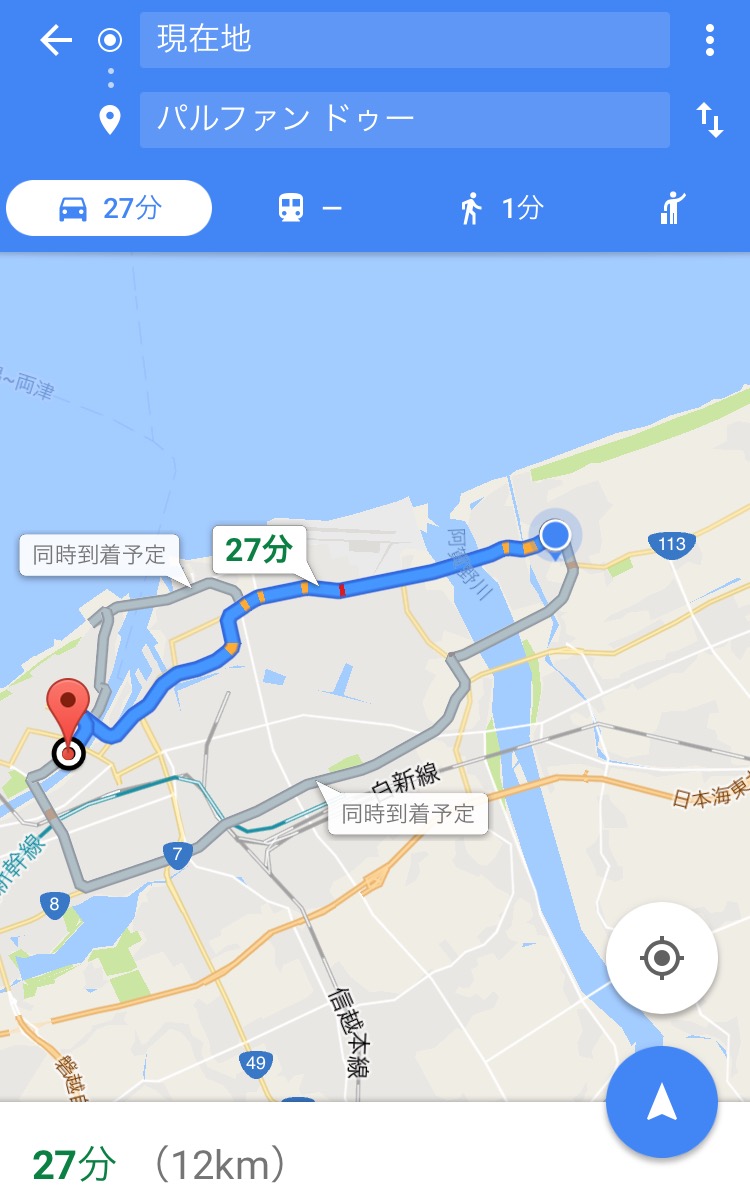Open the 27分 (12km) route details panel
750x1196 pixels.
160,1164
